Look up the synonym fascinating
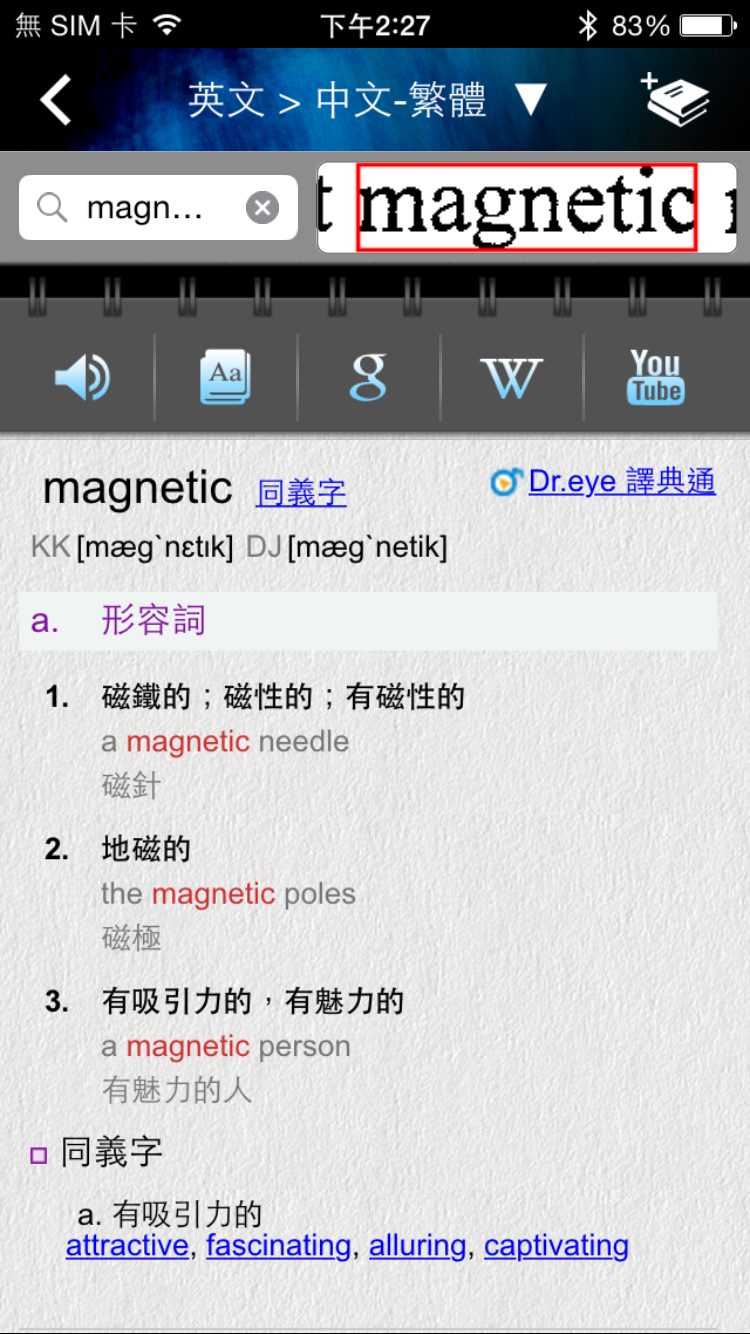This screenshot has height=1334, width=750. pyautogui.click(x=278, y=1246)
